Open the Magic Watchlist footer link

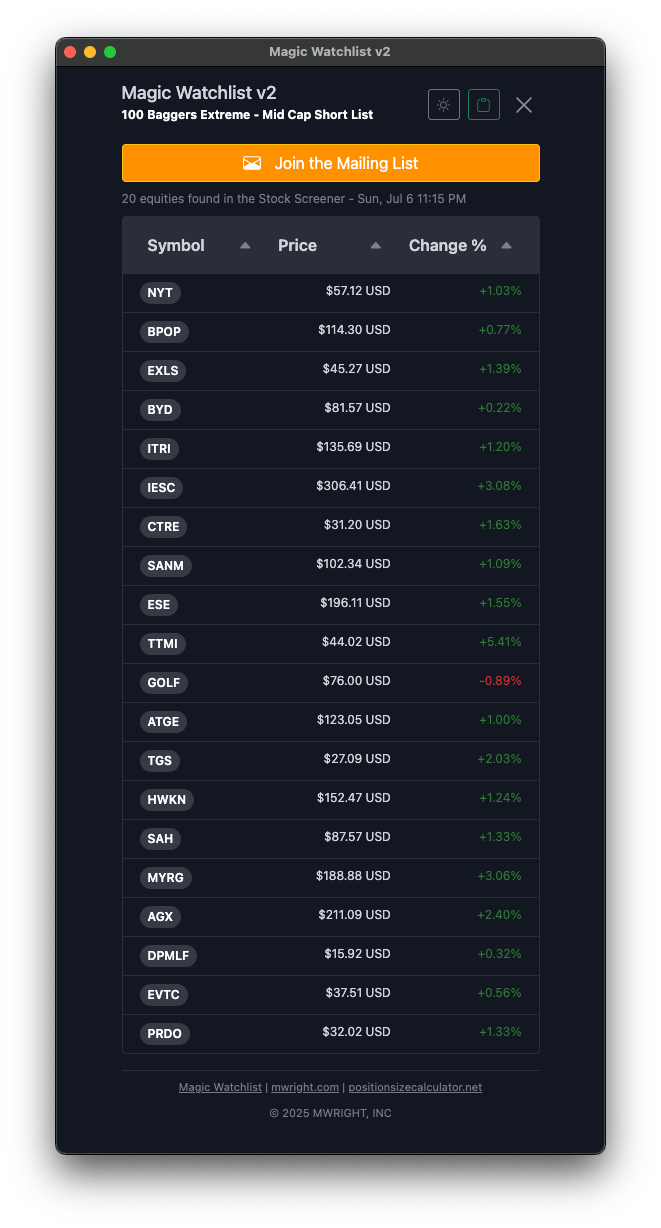pos(220,1087)
